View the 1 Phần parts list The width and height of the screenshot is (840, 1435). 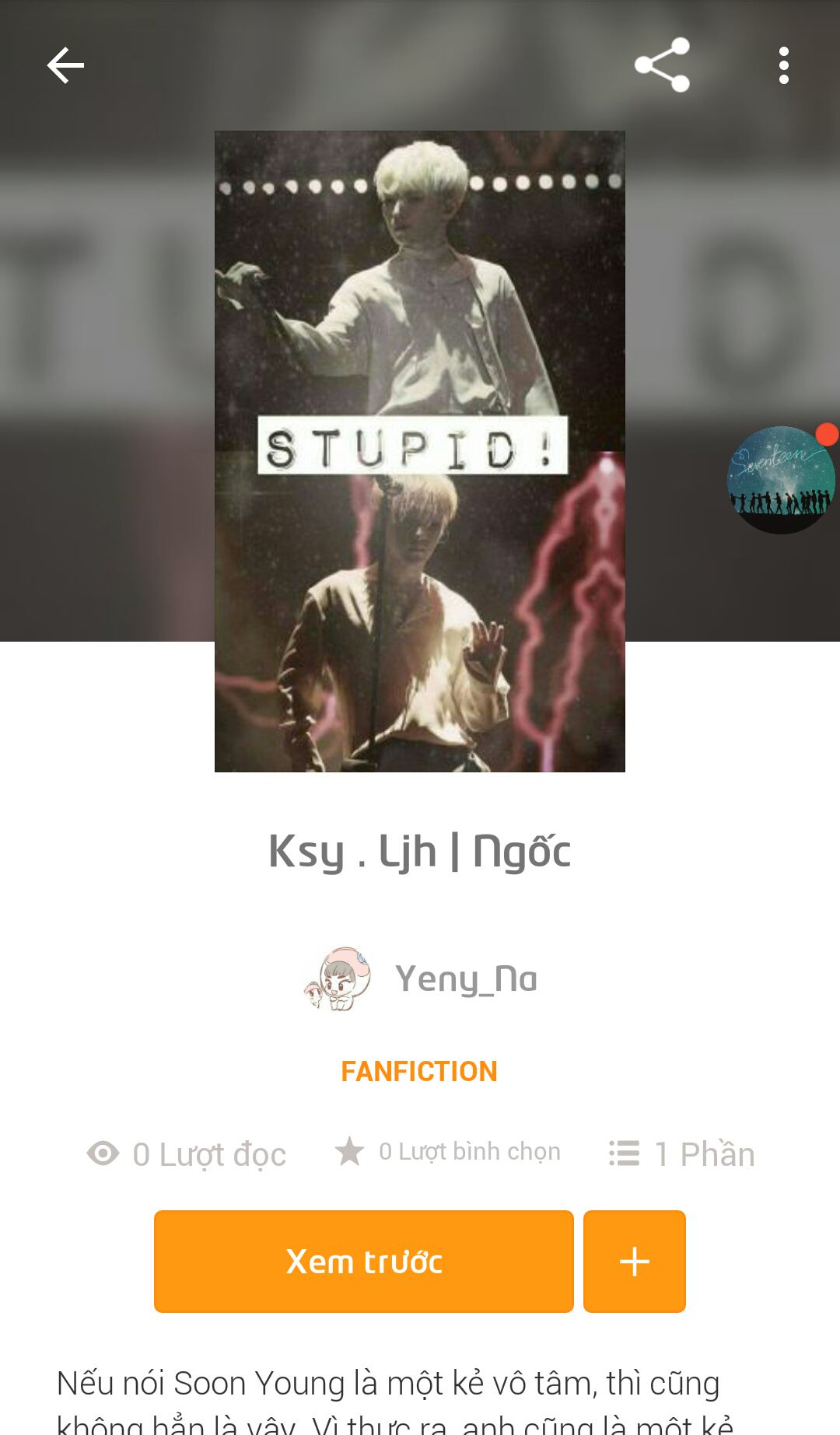[682, 1153]
